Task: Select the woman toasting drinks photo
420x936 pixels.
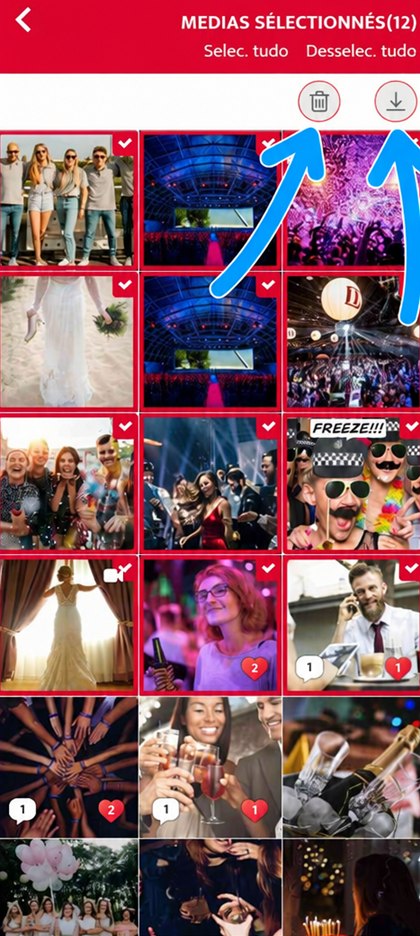Action: [x=211, y=766]
